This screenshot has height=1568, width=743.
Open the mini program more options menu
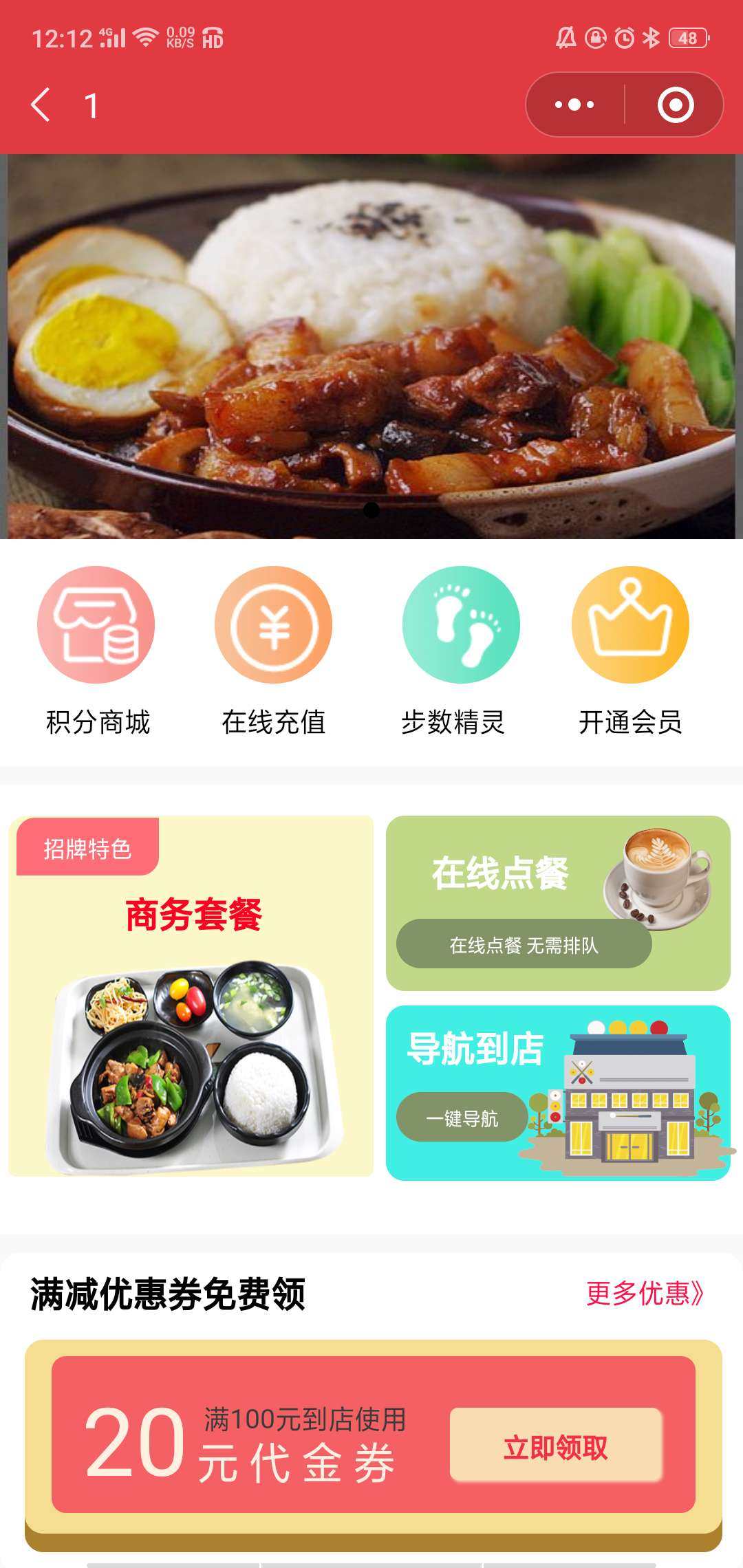[x=575, y=105]
